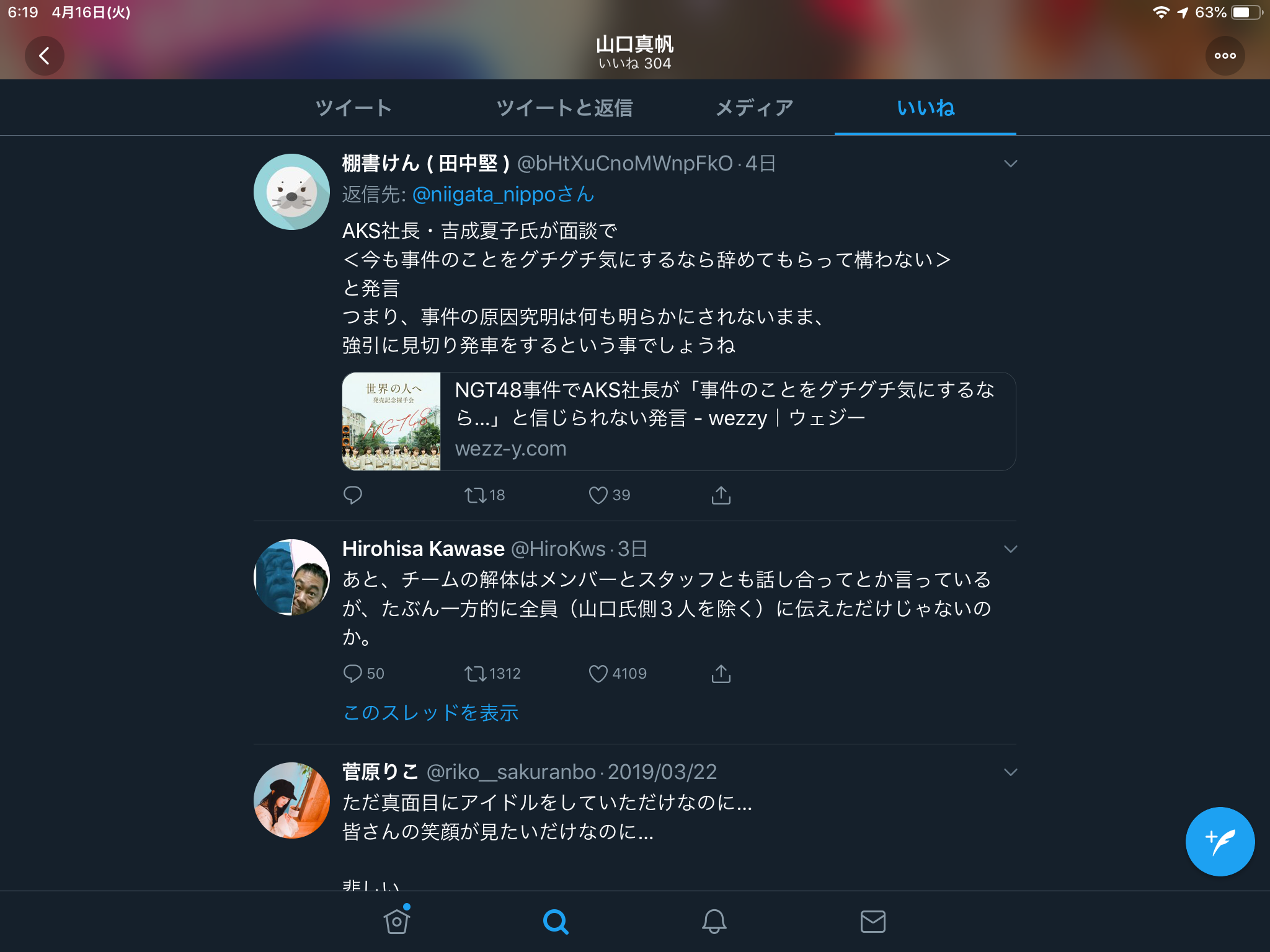Retweet the 棚書けん tweet
The width and height of the screenshot is (1270, 952).
point(485,495)
